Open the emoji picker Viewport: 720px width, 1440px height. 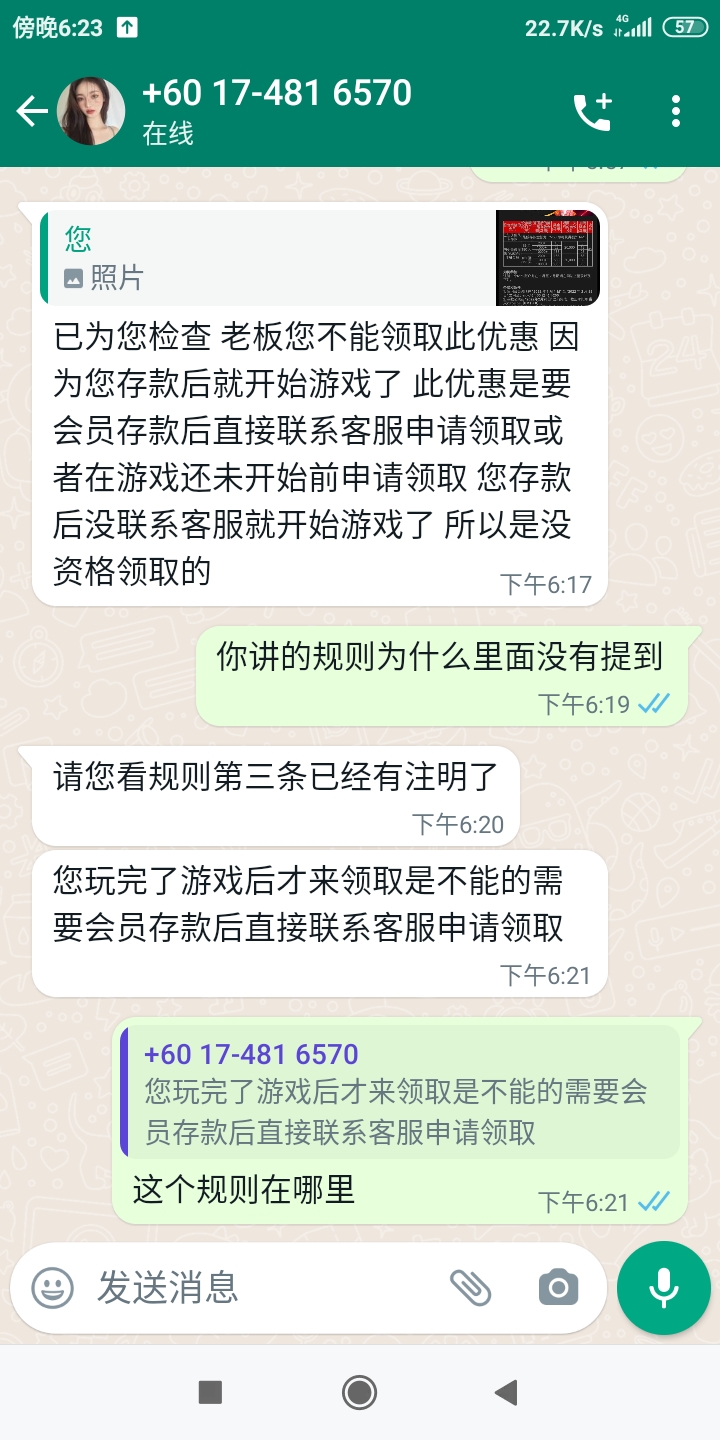point(52,1287)
